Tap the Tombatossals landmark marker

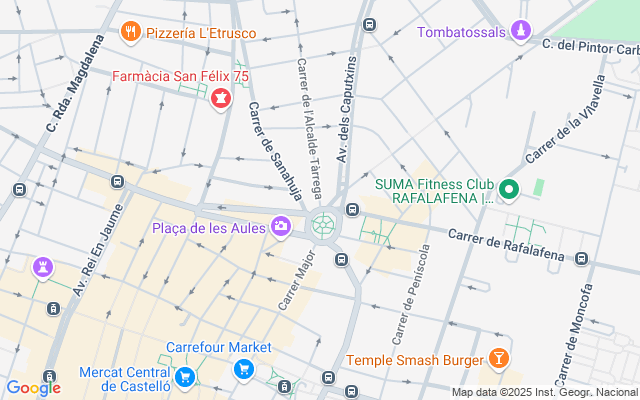point(520,33)
